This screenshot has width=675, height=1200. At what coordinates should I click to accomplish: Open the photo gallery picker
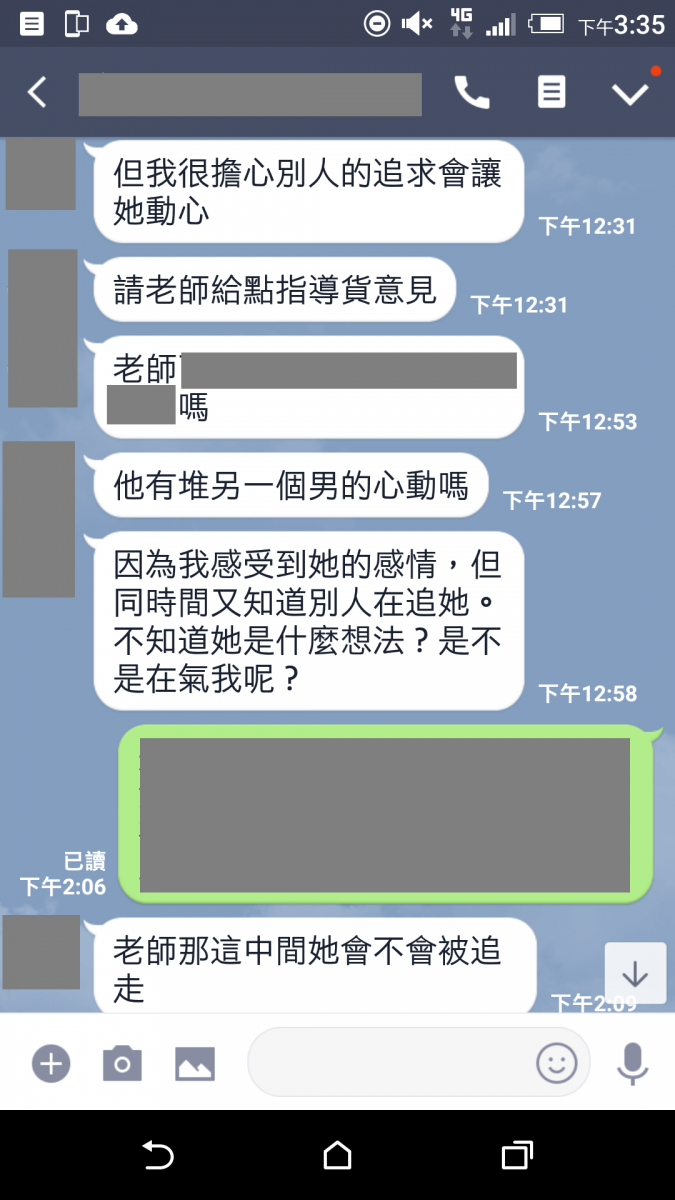195,1063
